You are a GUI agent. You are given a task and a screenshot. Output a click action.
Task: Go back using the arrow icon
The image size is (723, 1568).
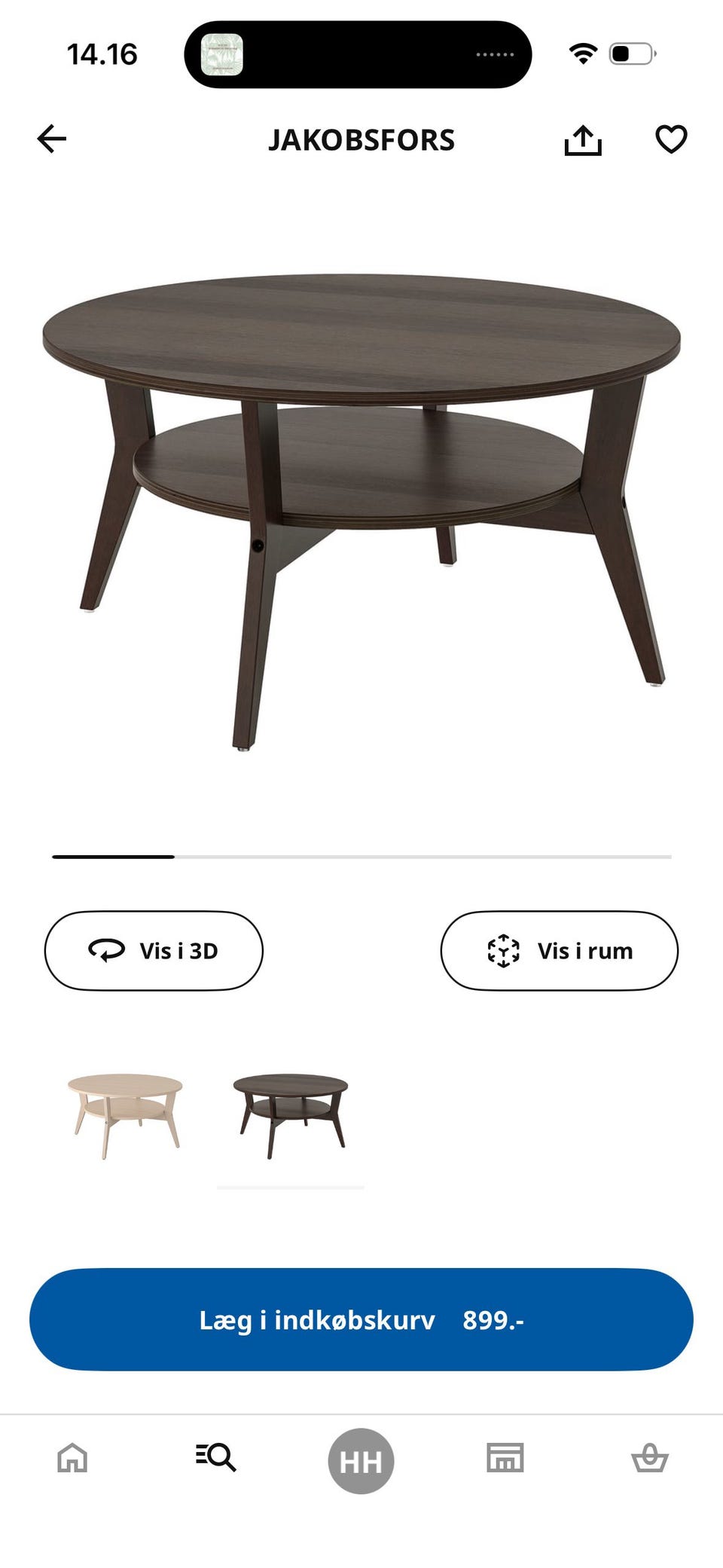(50, 140)
